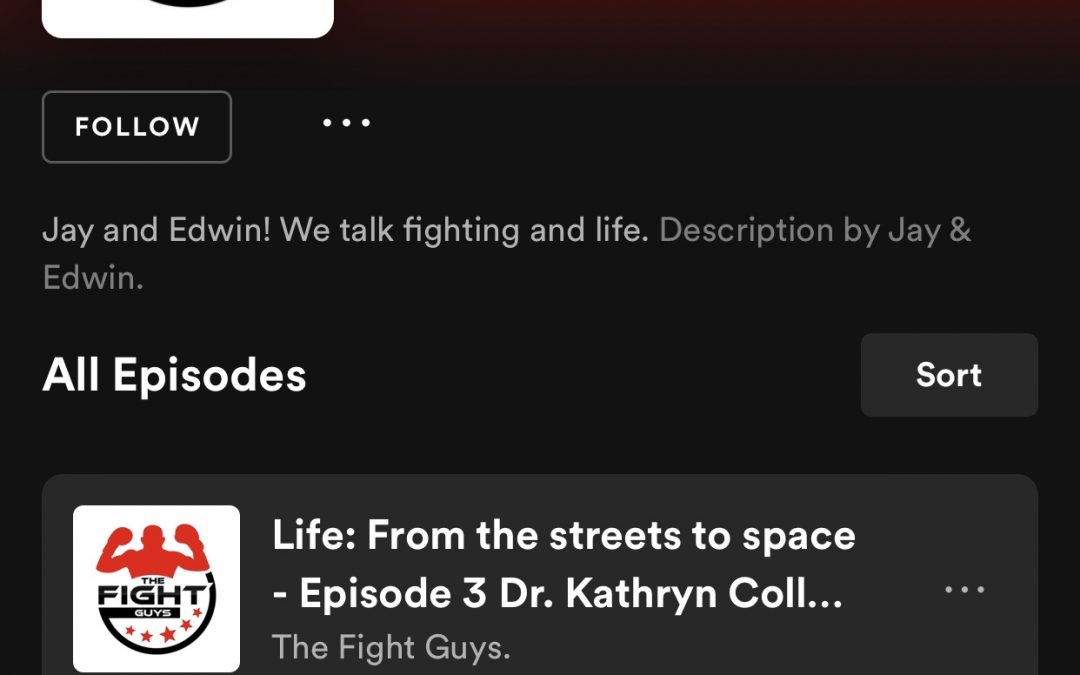Open Sort options for All Episodes
This screenshot has width=1080, height=675.
tap(949, 375)
